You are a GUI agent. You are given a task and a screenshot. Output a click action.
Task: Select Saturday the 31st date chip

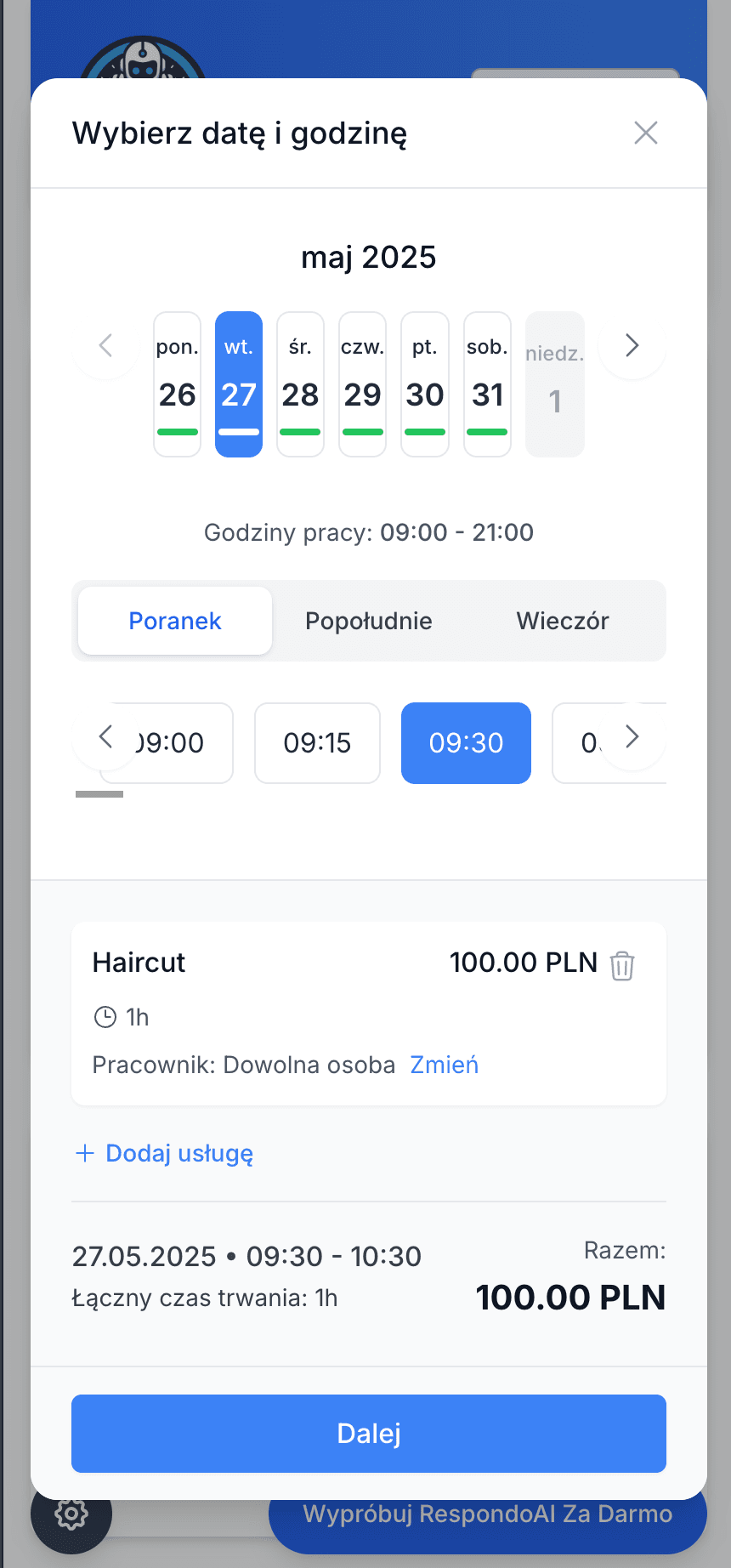click(487, 384)
